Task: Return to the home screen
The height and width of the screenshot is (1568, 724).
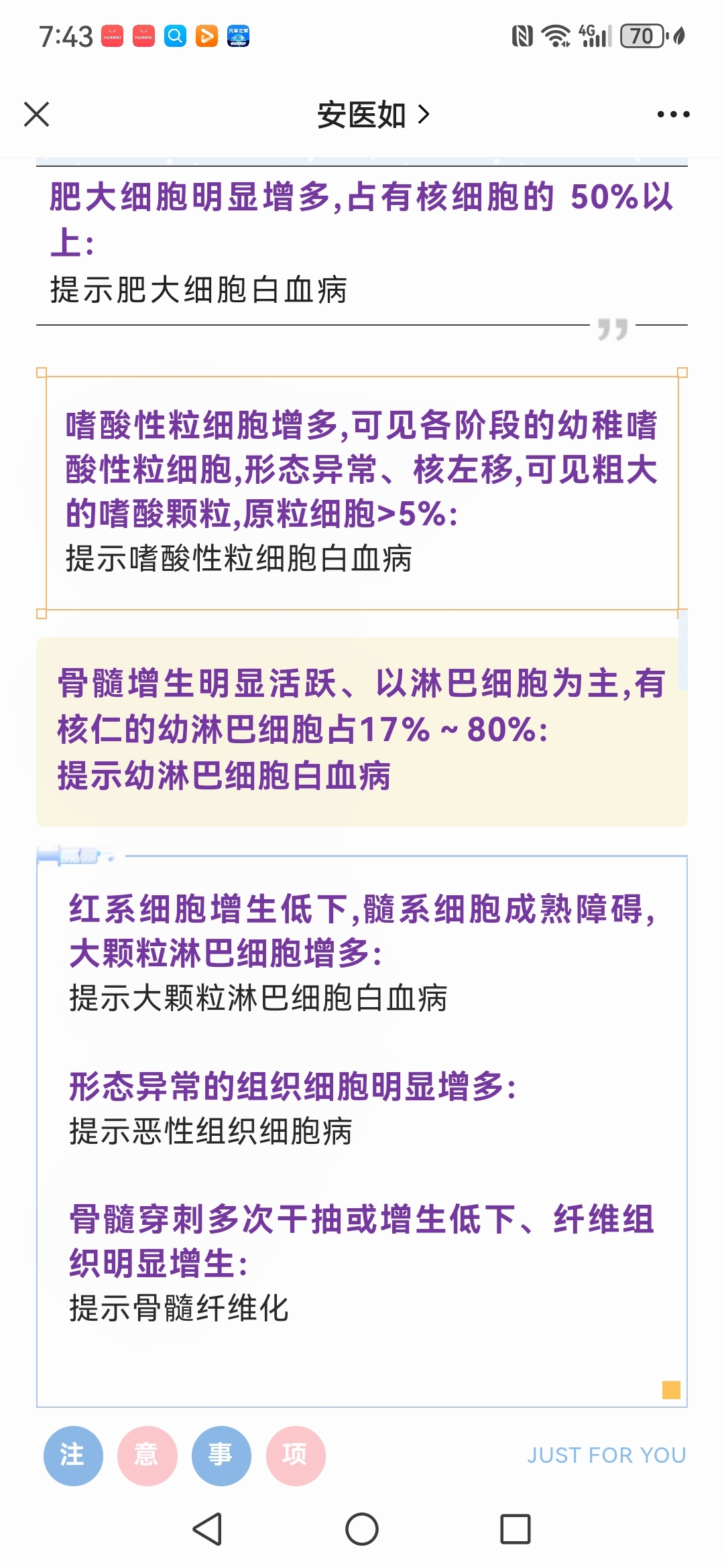Action: click(362, 1529)
